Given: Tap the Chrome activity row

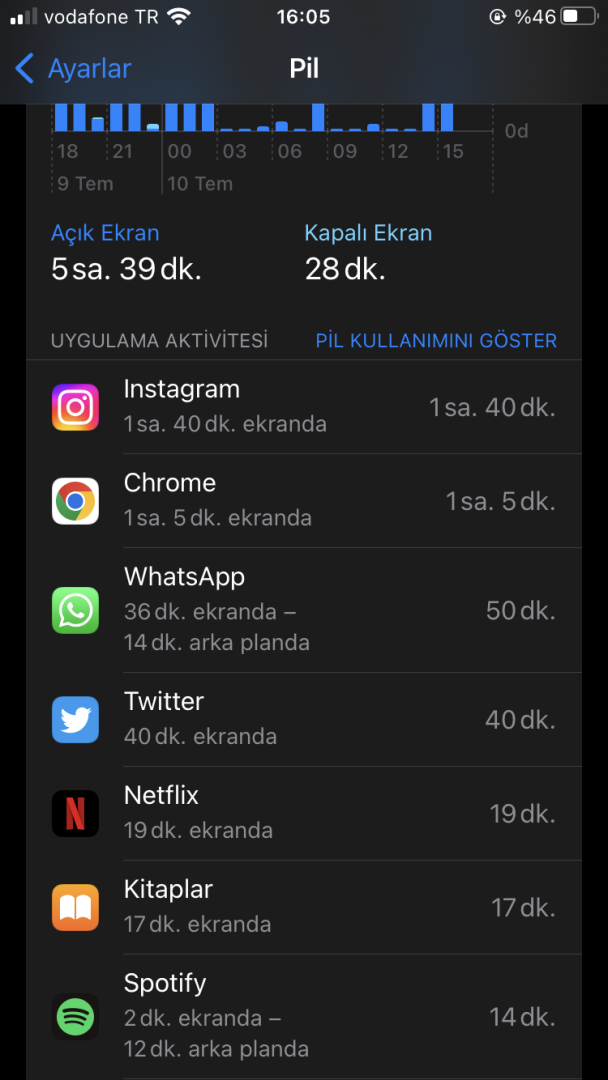Looking at the screenshot, I should coord(304,501).
